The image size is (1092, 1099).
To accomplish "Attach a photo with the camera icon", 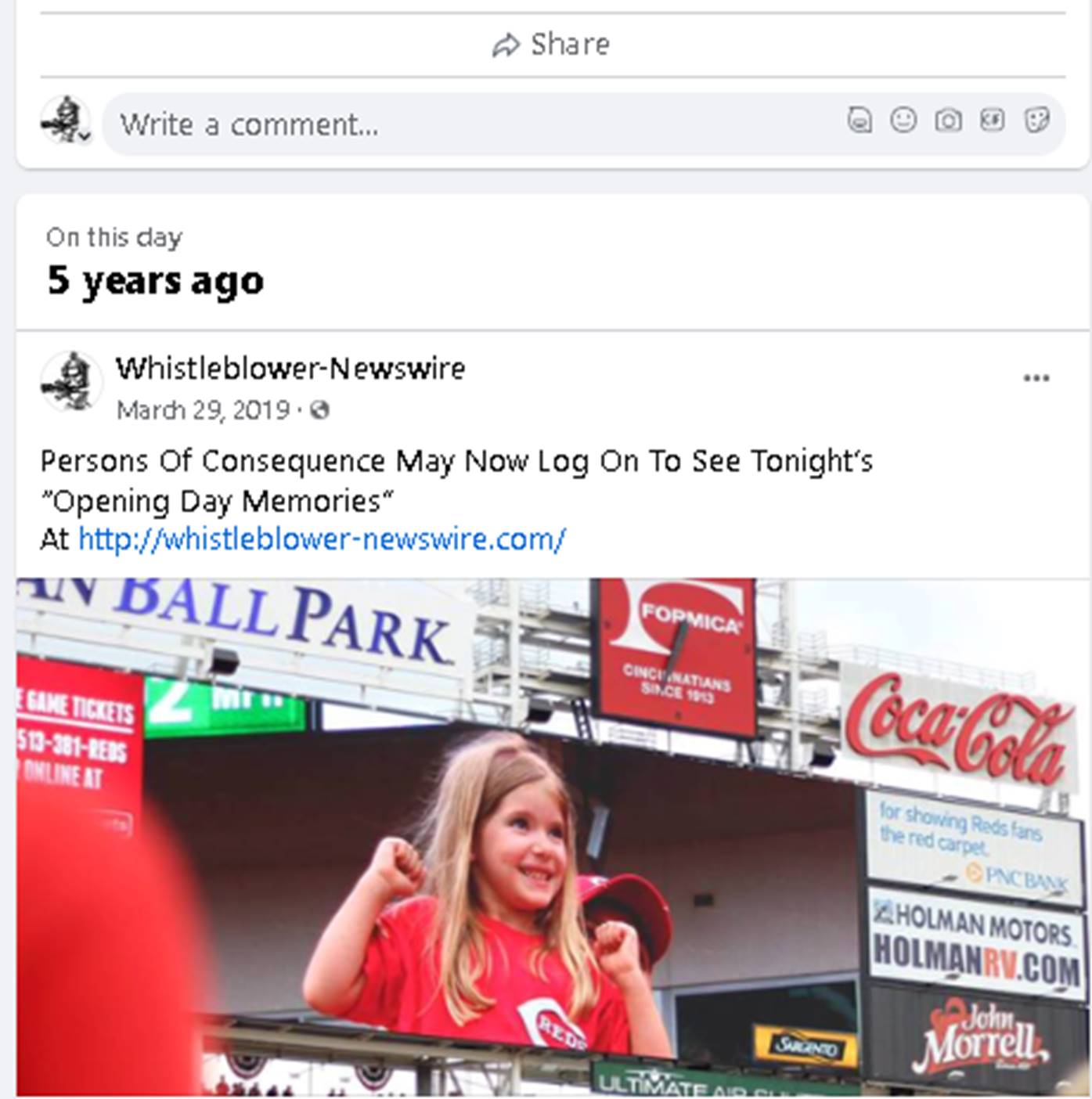I will click(948, 121).
